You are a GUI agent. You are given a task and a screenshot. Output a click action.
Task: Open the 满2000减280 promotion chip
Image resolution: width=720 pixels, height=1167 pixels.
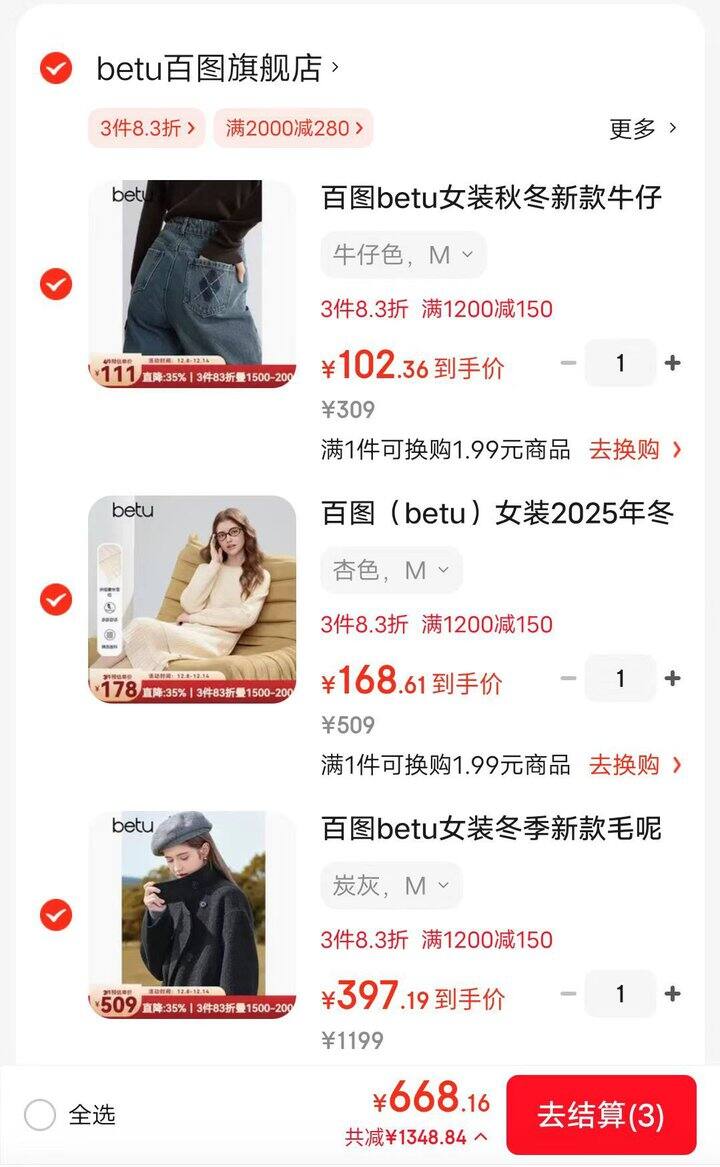coord(293,128)
